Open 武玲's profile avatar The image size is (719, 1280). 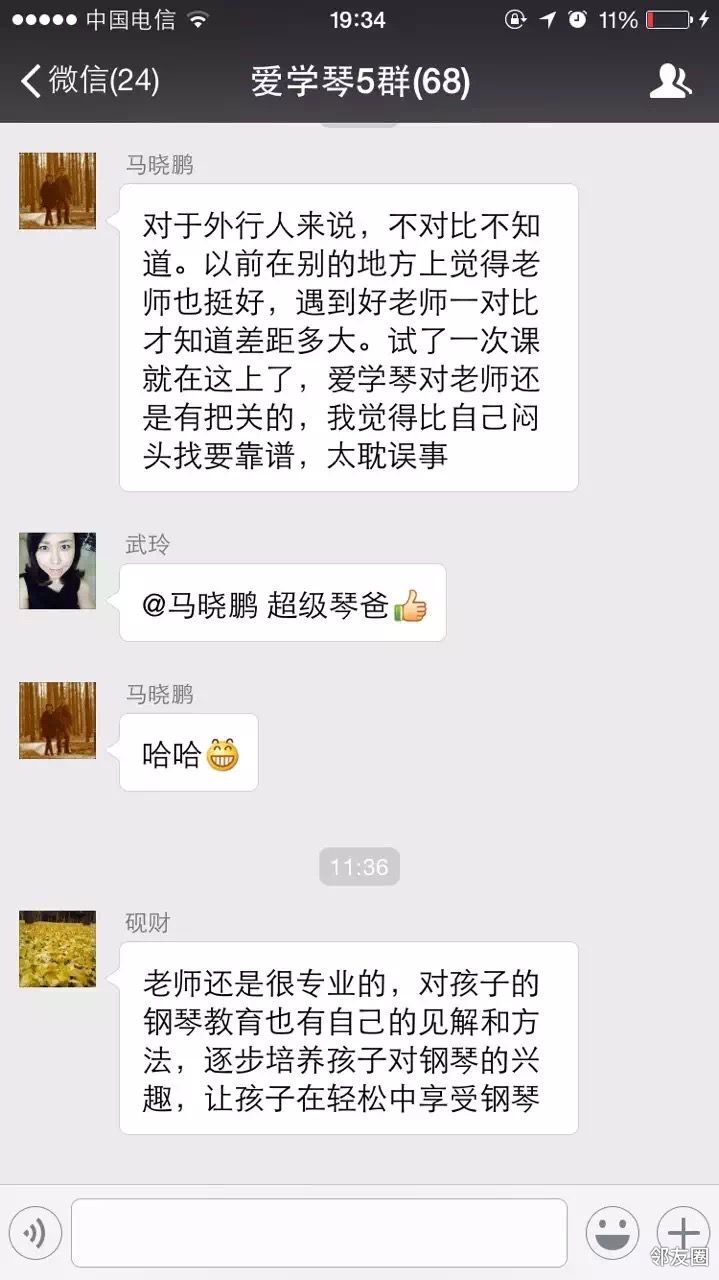tap(57, 571)
